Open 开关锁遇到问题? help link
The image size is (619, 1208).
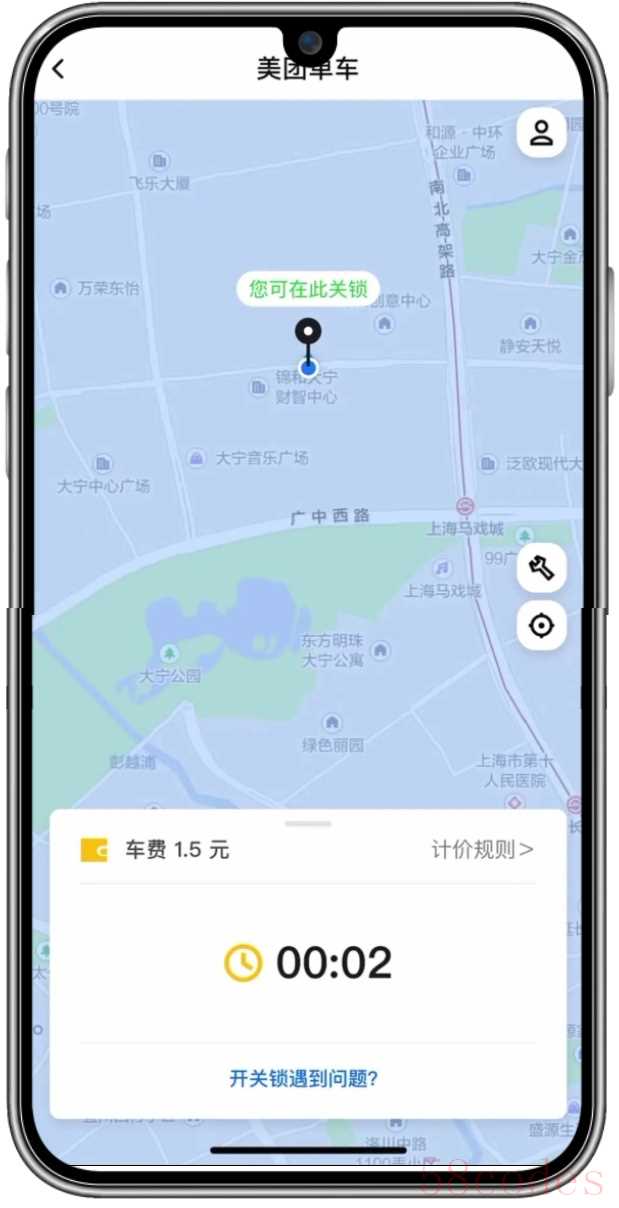click(x=304, y=1079)
